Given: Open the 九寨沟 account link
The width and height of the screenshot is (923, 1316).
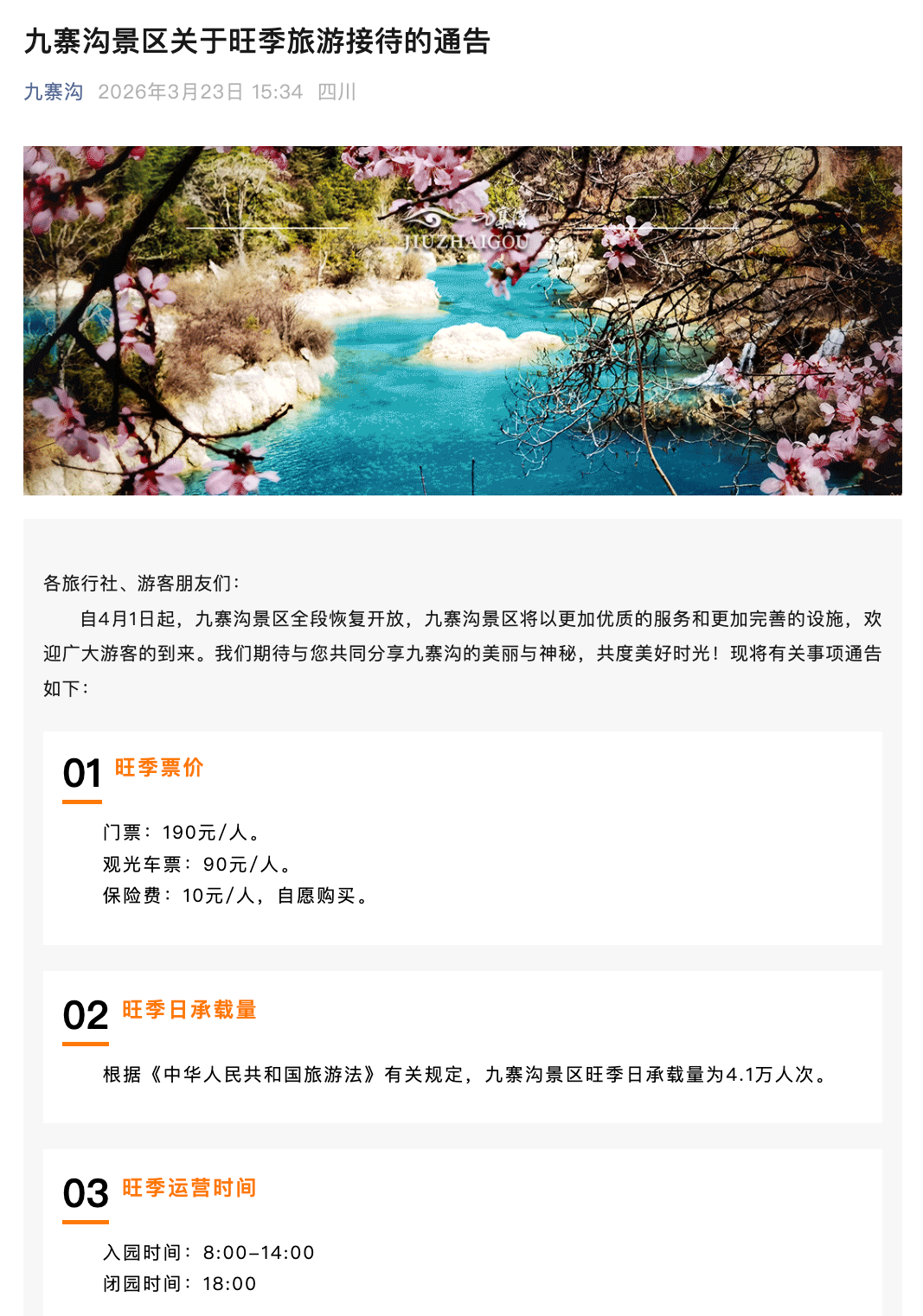Looking at the screenshot, I should [x=54, y=92].
